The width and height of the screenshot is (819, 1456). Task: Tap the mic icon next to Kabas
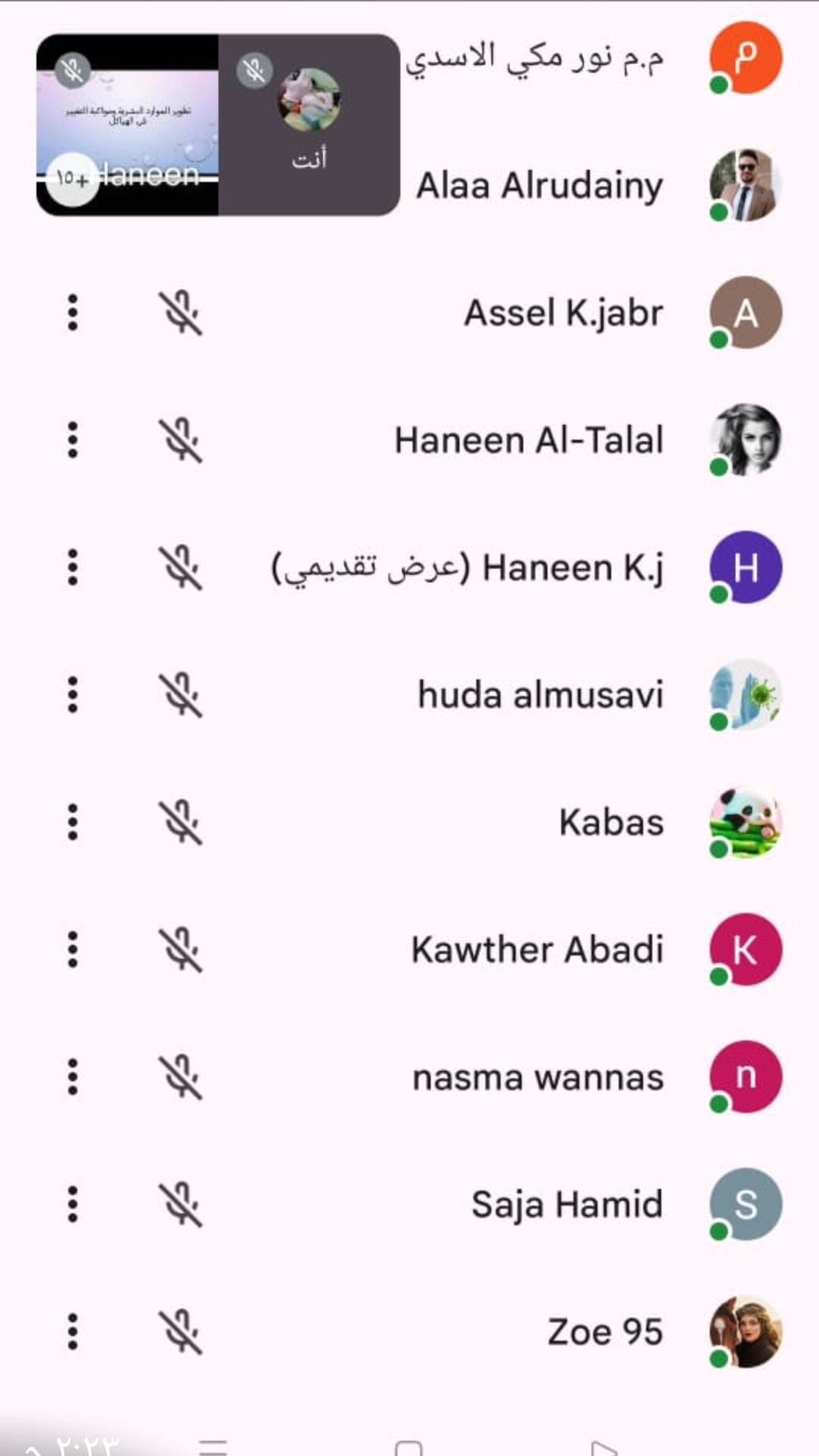point(181,823)
